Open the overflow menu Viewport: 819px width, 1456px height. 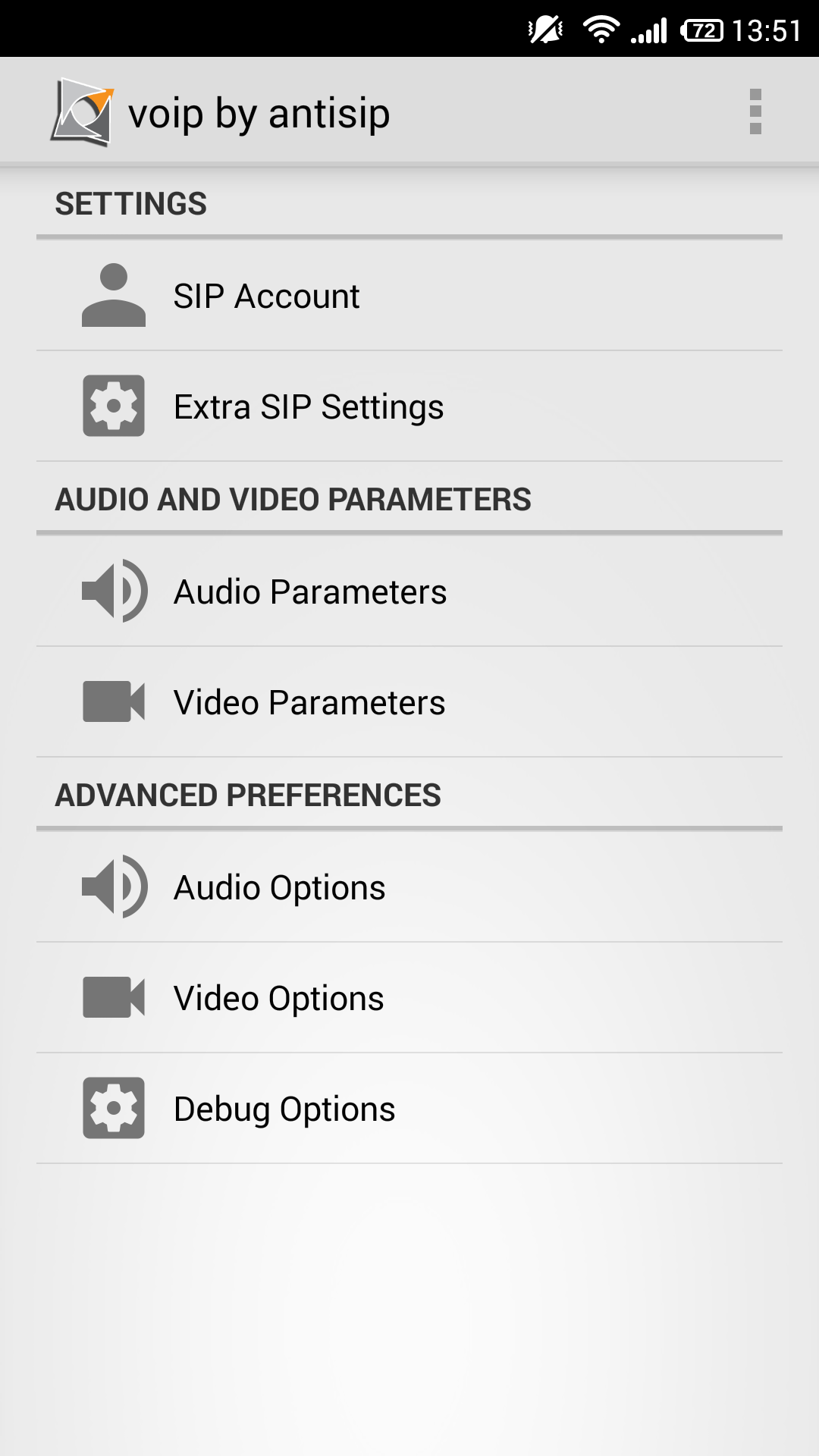pyautogui.click(x=755, y=111)
